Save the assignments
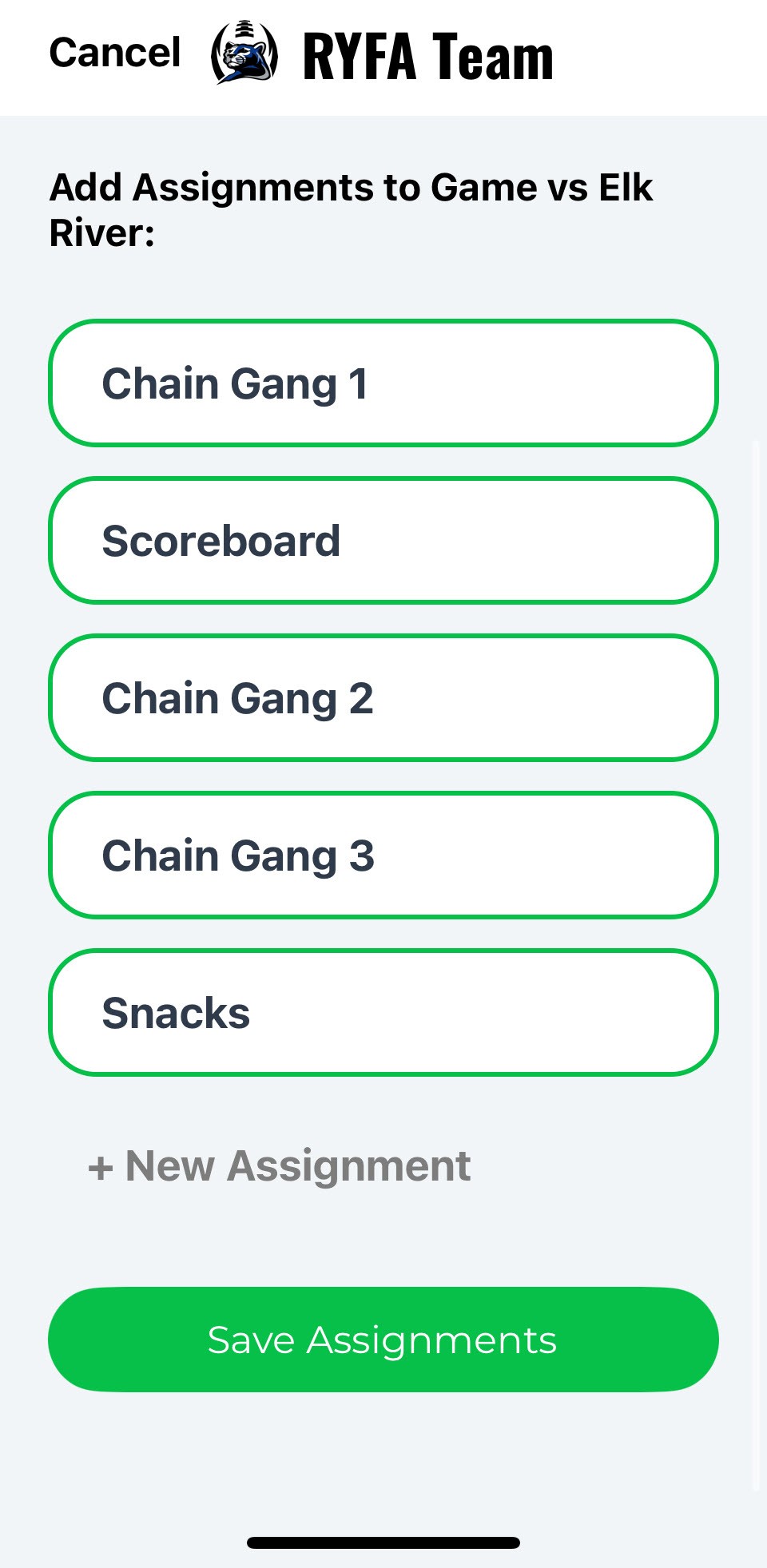 383,1340
